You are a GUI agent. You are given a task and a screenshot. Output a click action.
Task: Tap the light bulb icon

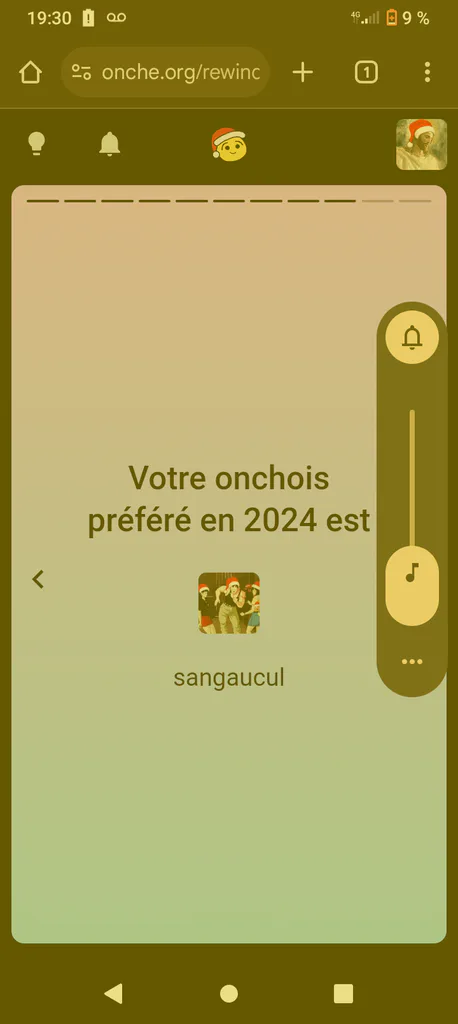37,144
